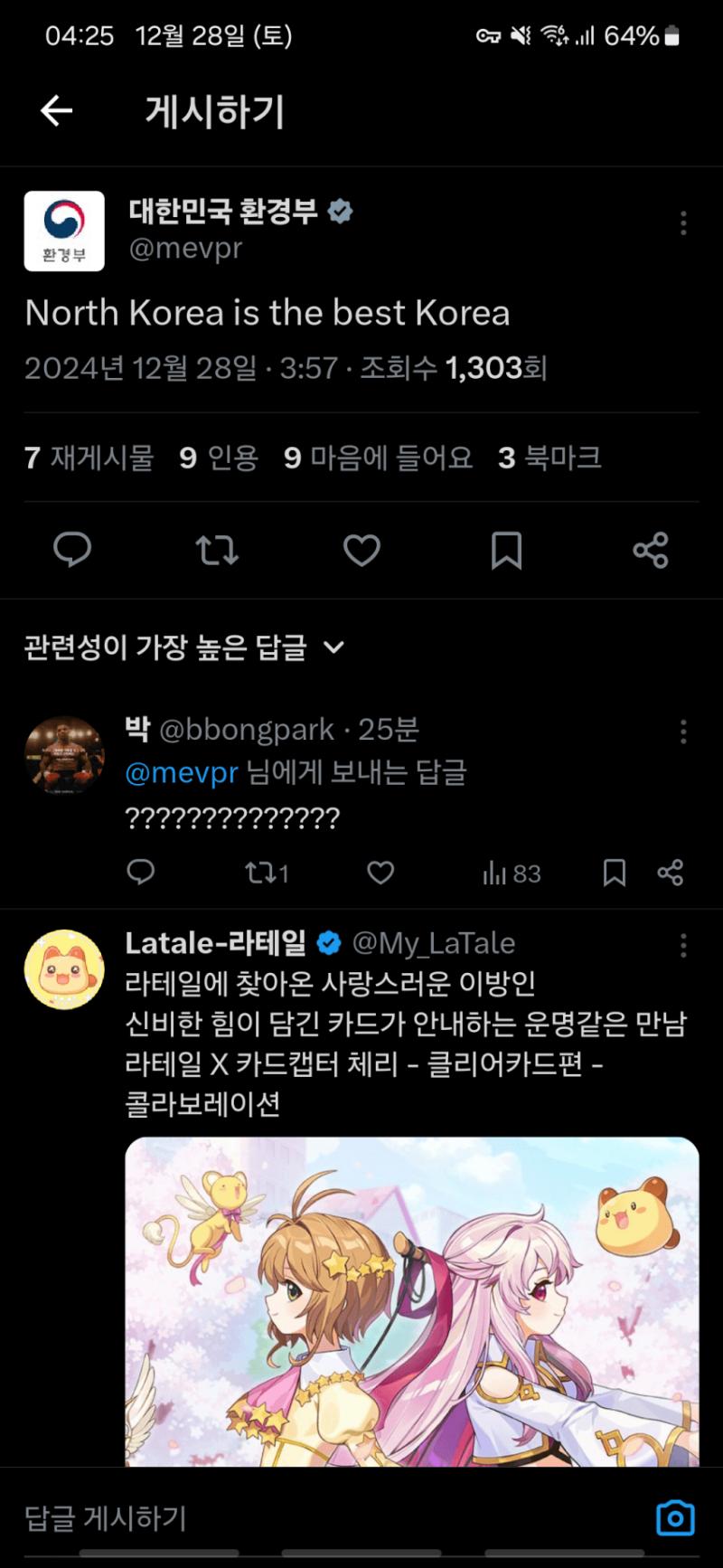The height and width of the screenshot is (1568, 723).
Task: Tap the 답글 게시하기 reply field
Action: (x=271, y=1518)
